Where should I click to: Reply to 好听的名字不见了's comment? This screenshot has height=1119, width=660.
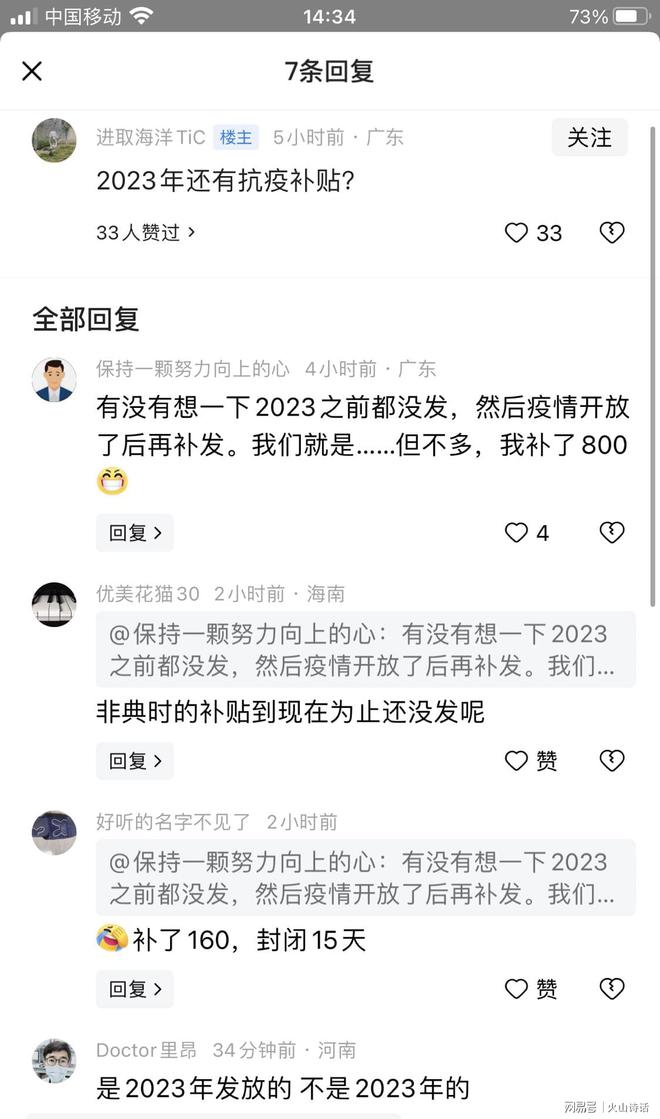[x=134, y=989]
